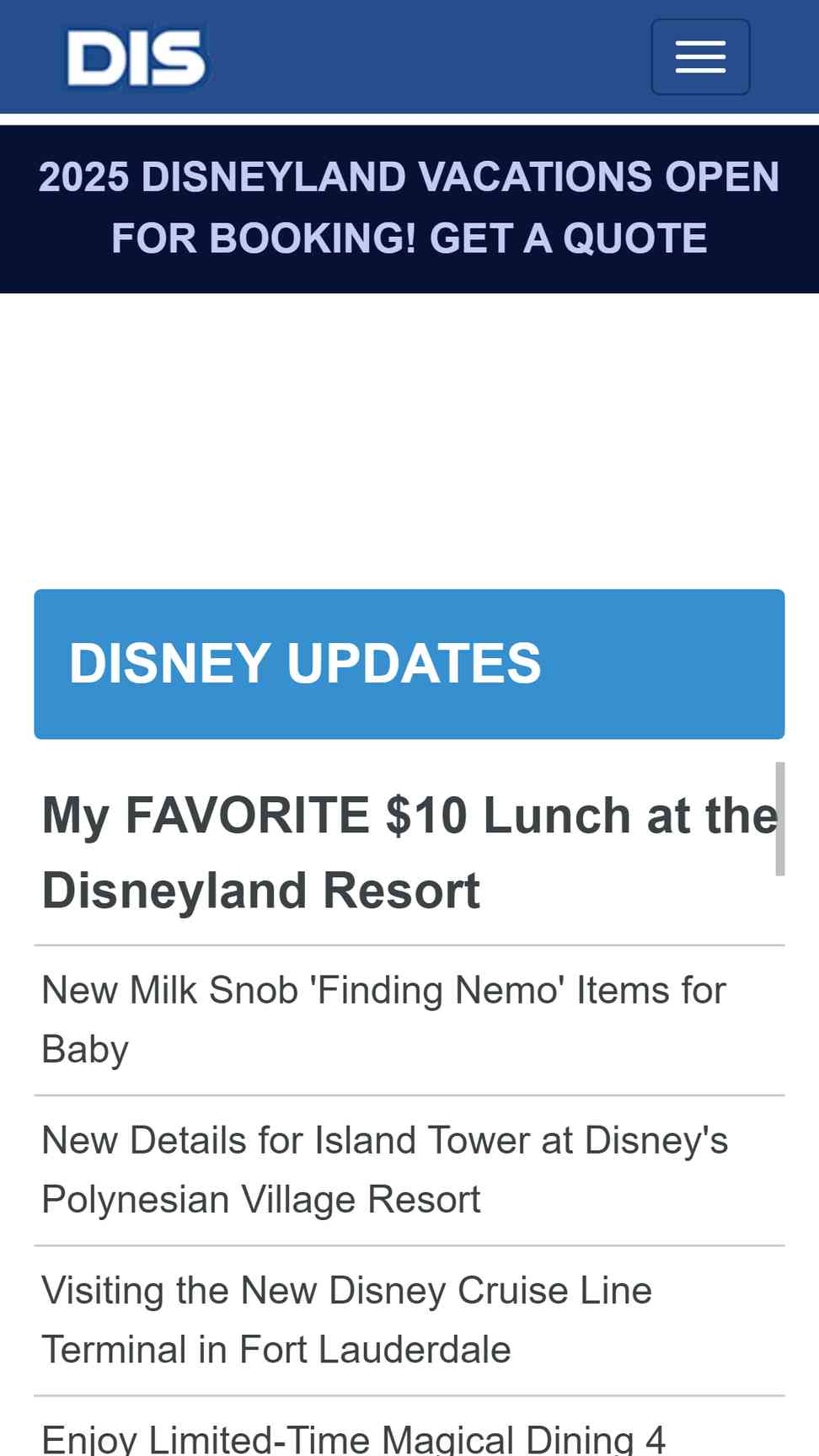Tap the DIS logo to go home
The height and width of the screenshot is (1456, 819).
[x=136, y=58]
